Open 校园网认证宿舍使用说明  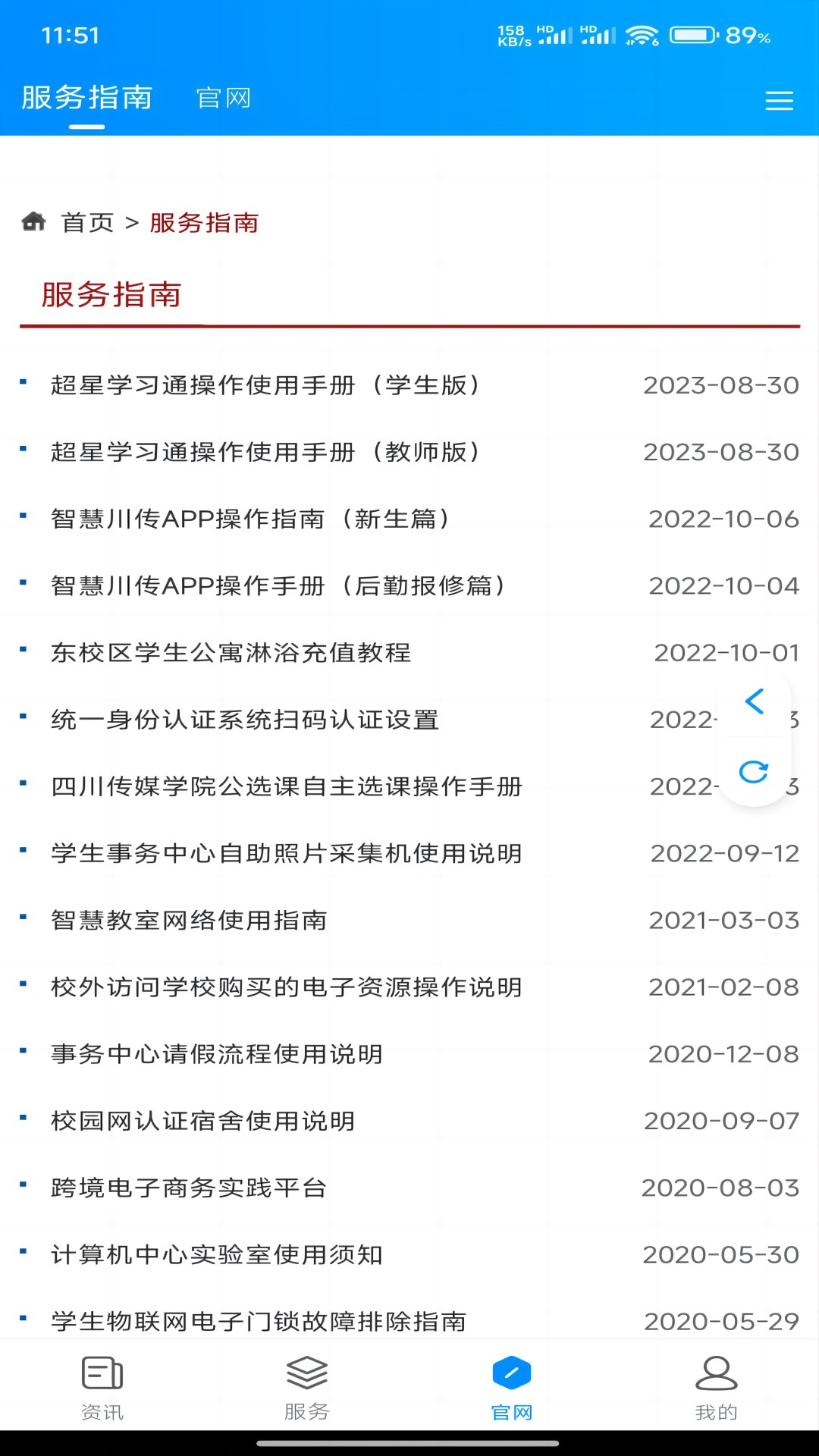pos(202,1122)
